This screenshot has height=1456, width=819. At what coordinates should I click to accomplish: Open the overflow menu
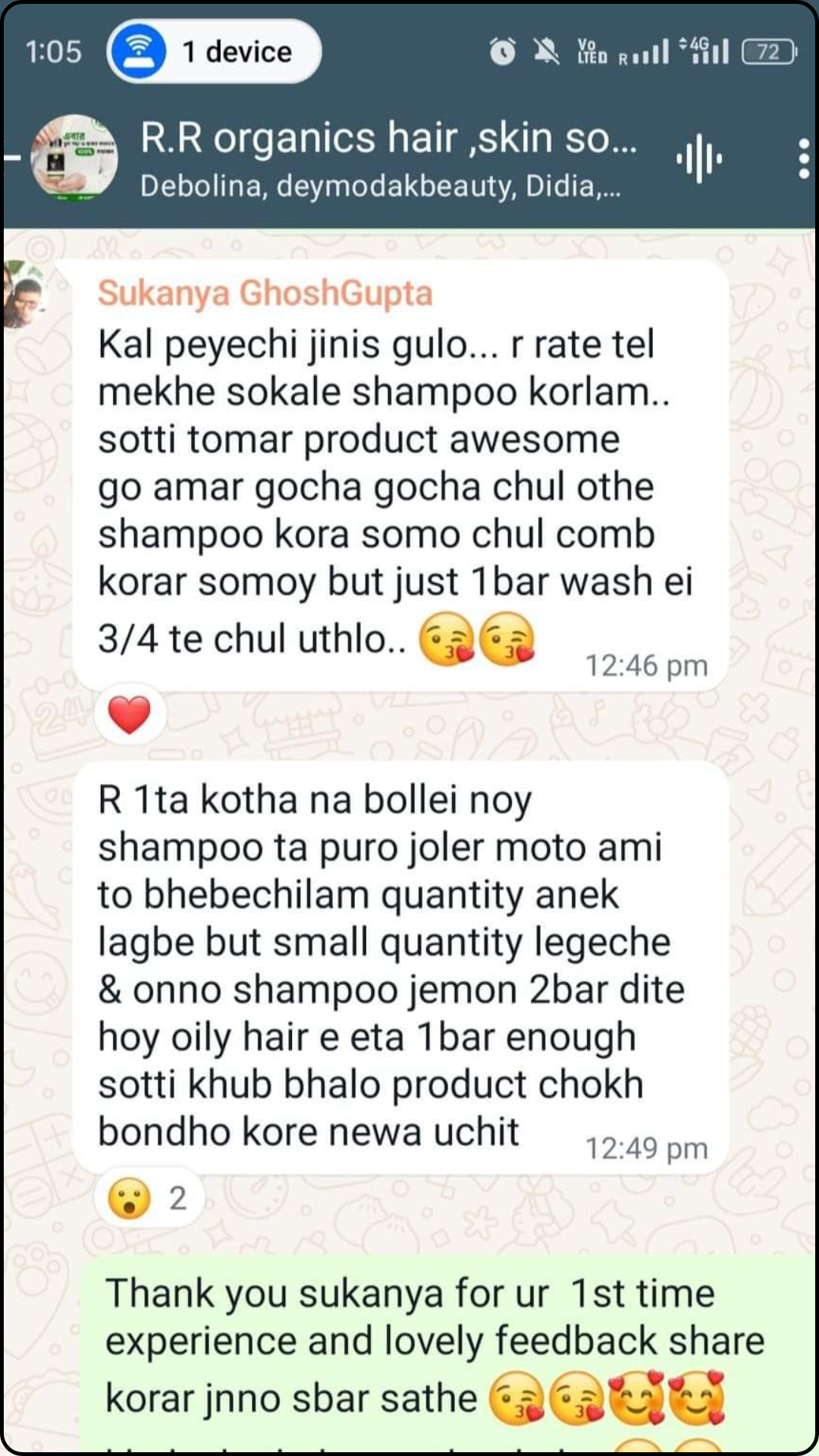(x=803, y=158)
